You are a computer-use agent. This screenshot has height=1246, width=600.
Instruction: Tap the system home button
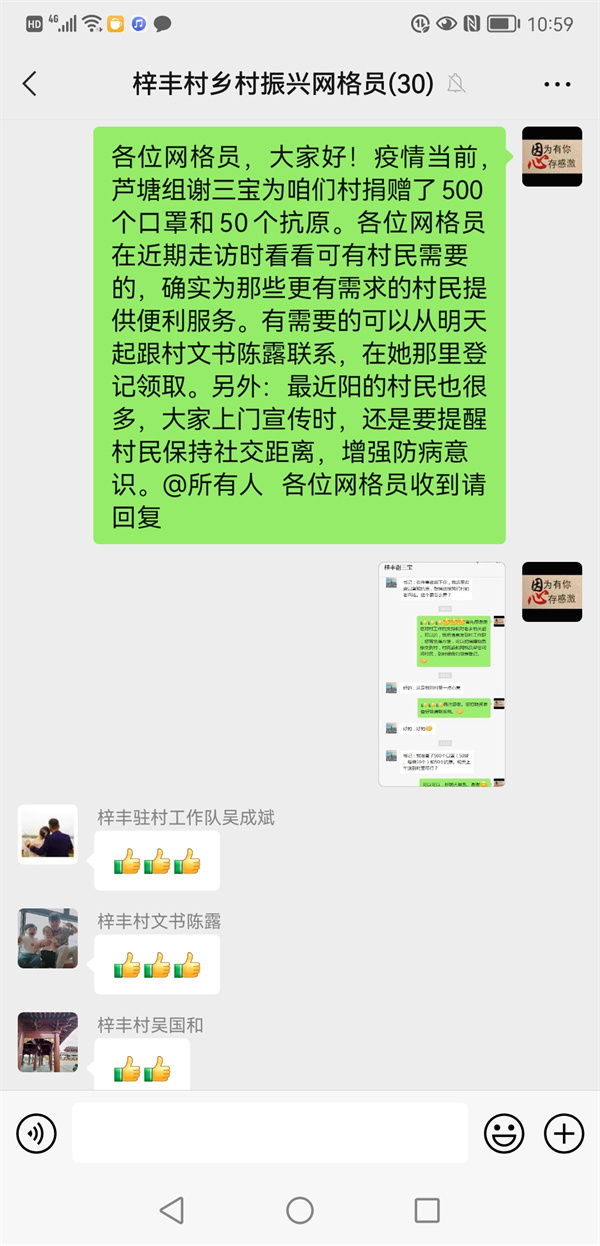point(300,1210)
